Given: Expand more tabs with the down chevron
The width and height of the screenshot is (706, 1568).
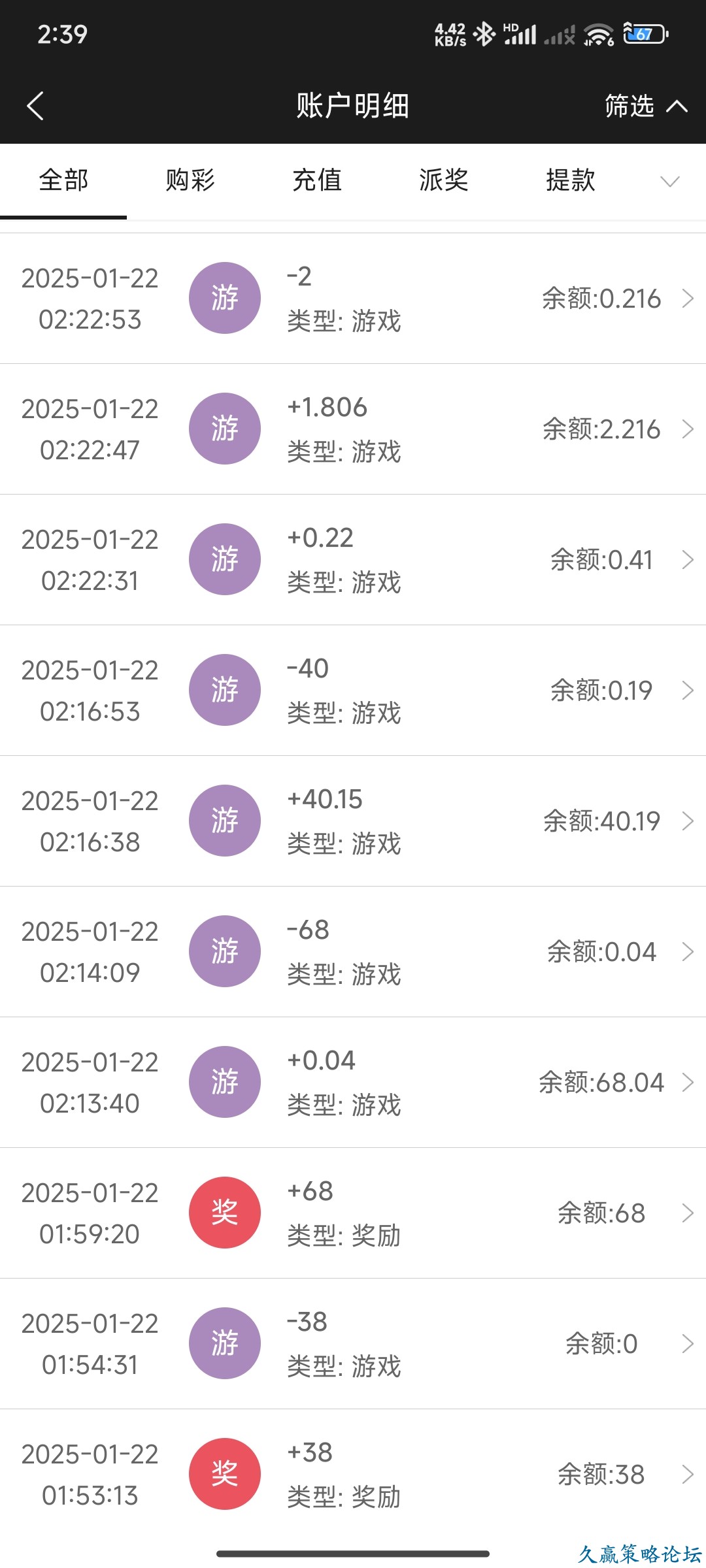Looking at the screenshot, I should click(670, 181).
